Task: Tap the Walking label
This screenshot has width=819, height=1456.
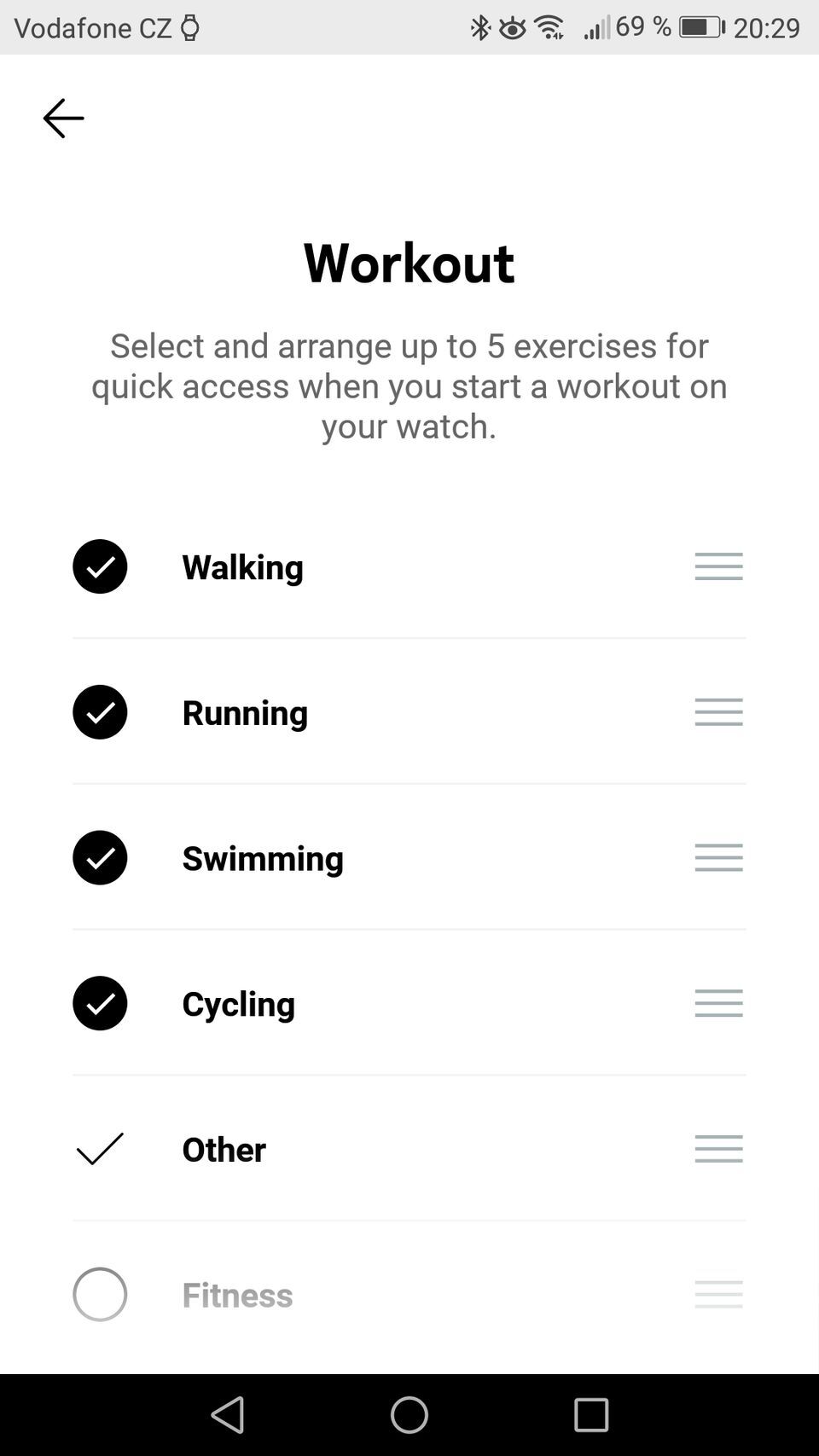Action: click(242, 566)
